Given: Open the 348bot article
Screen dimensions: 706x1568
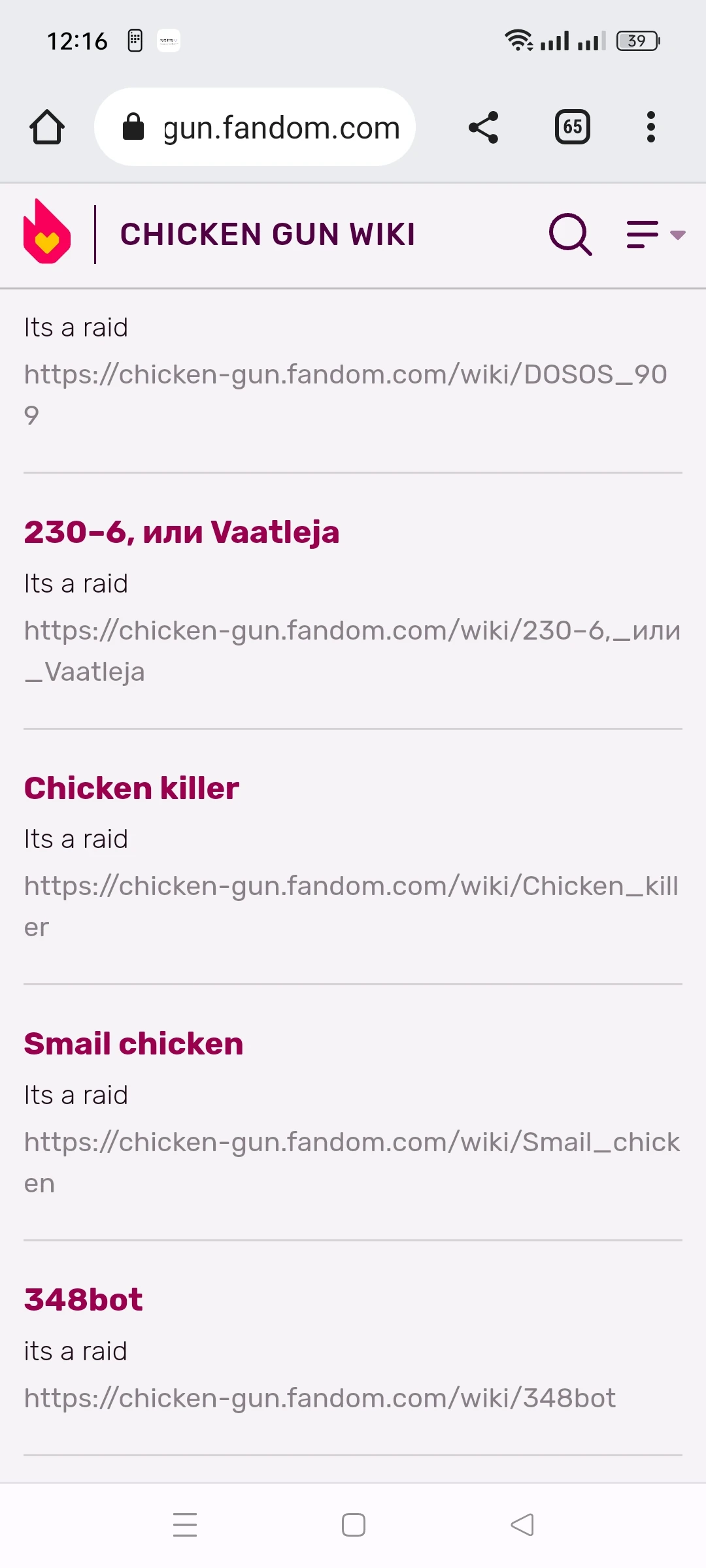Looking at the screenshot, I should 83,1299.
